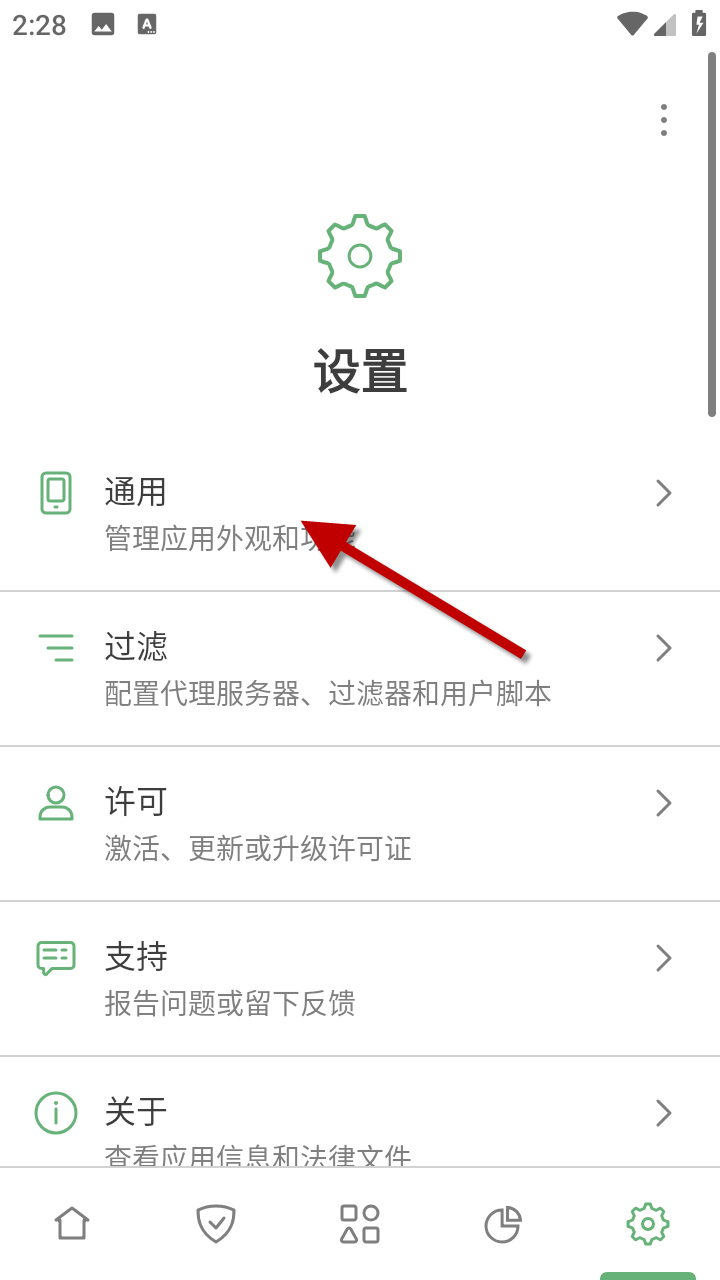The height and width of the screenshot is (1280, 720).
Task: Switch to the statistics pie chart tab
Action: (503, 1223)
